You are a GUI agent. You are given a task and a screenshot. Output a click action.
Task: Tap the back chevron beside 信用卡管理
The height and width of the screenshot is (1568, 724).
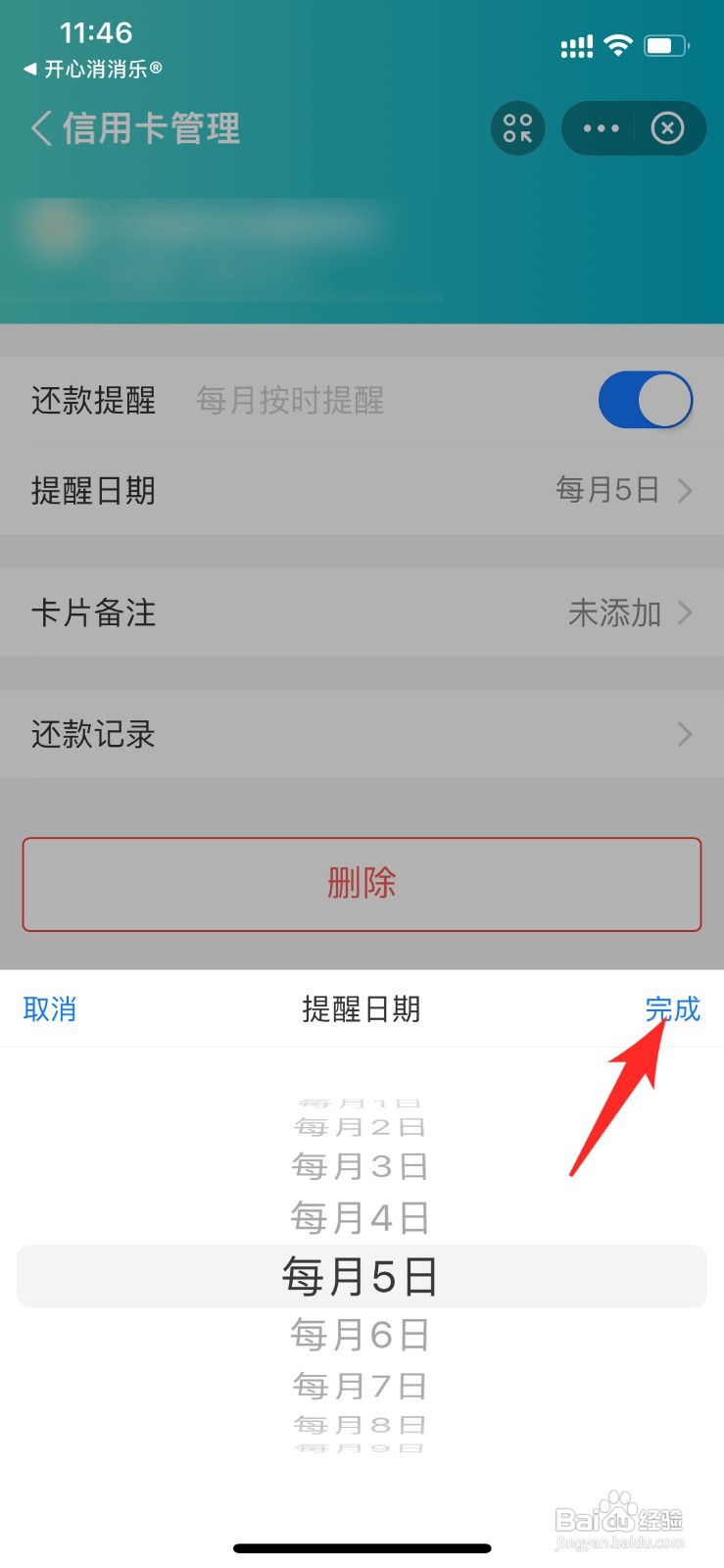(41, 128)
